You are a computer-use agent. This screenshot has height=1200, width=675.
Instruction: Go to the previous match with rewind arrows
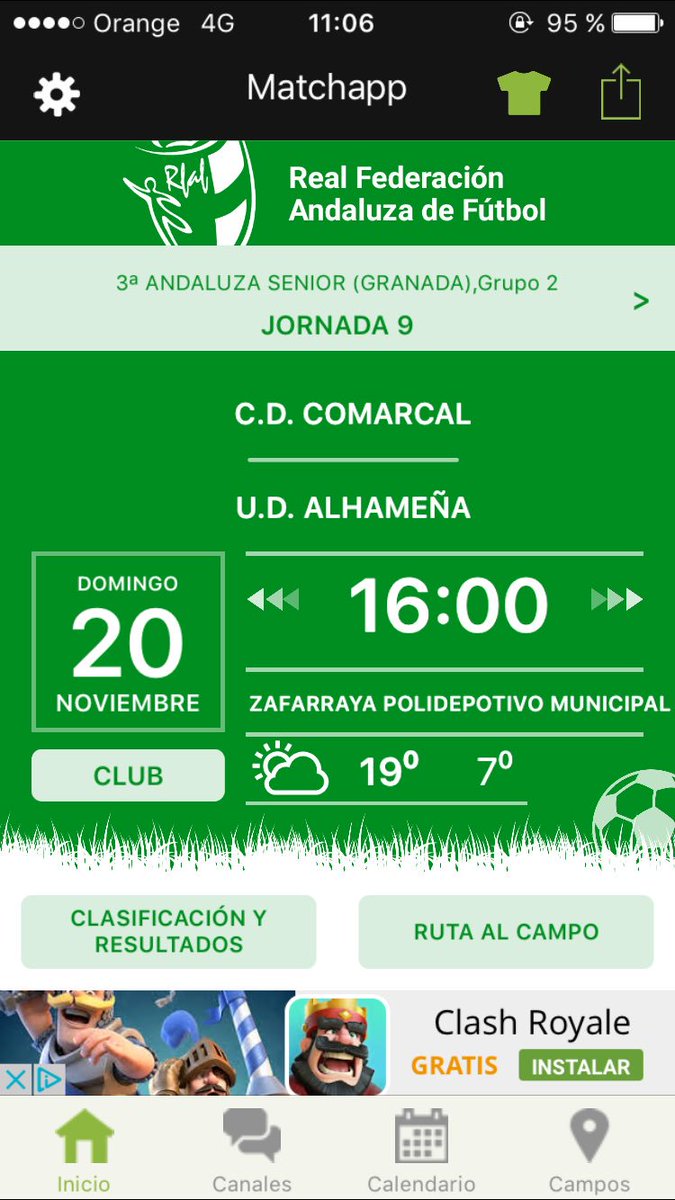274,600
